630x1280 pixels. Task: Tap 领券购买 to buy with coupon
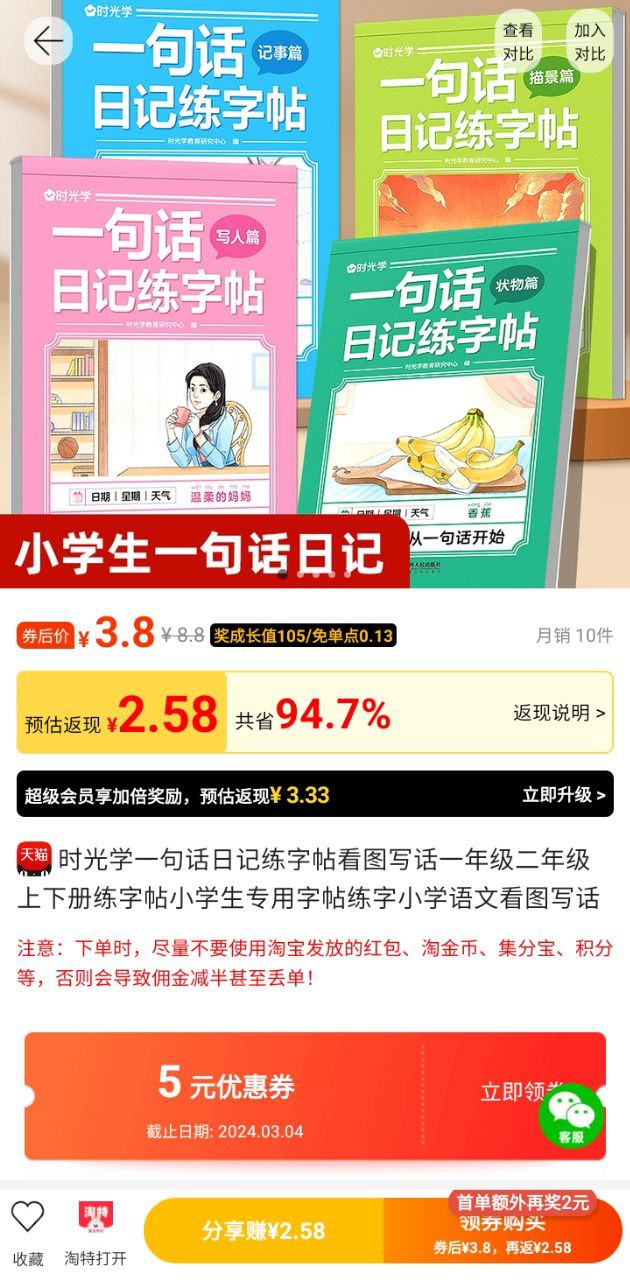pos(502,1232)
